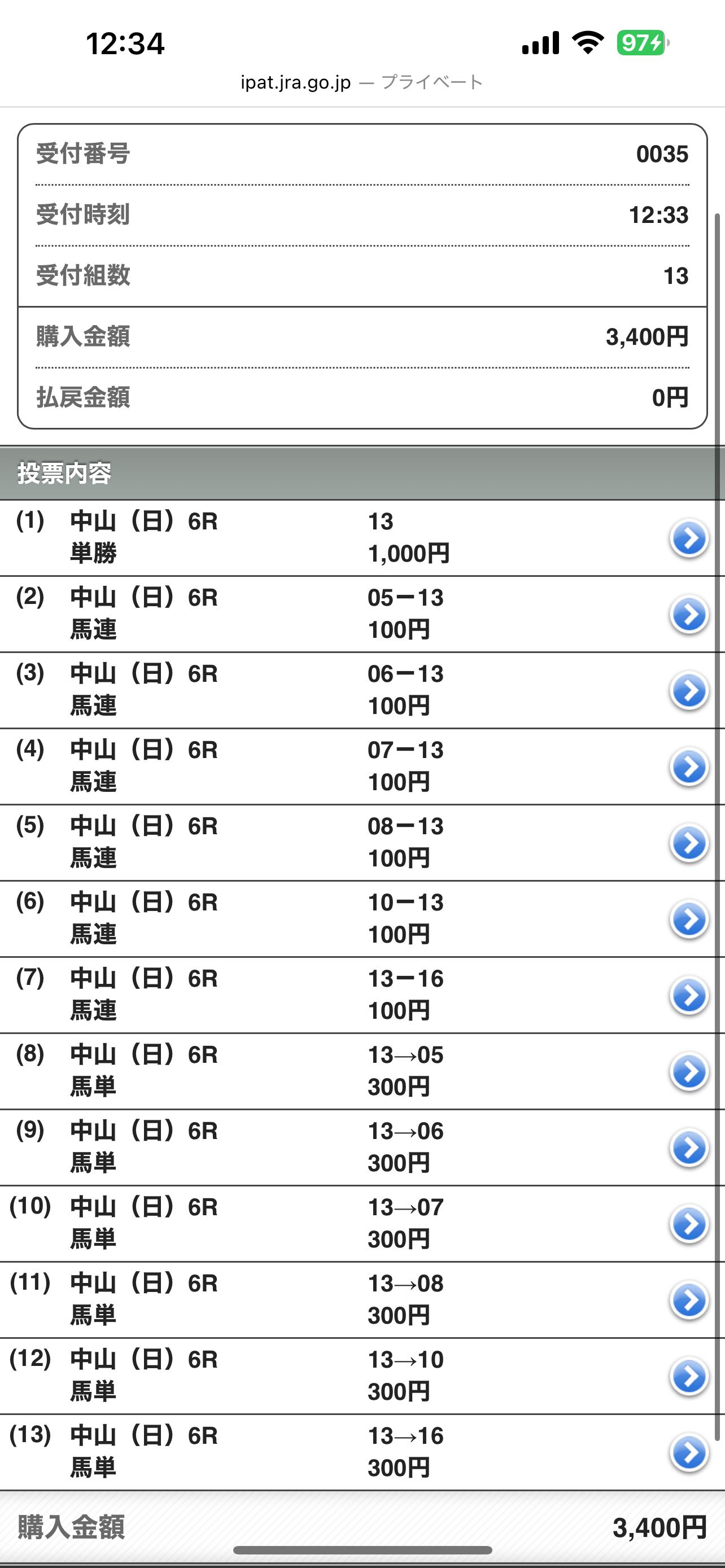View the 馬連 13ー16 bet row
This screenshot has height=1568, width=725.
tap(688, 995)
